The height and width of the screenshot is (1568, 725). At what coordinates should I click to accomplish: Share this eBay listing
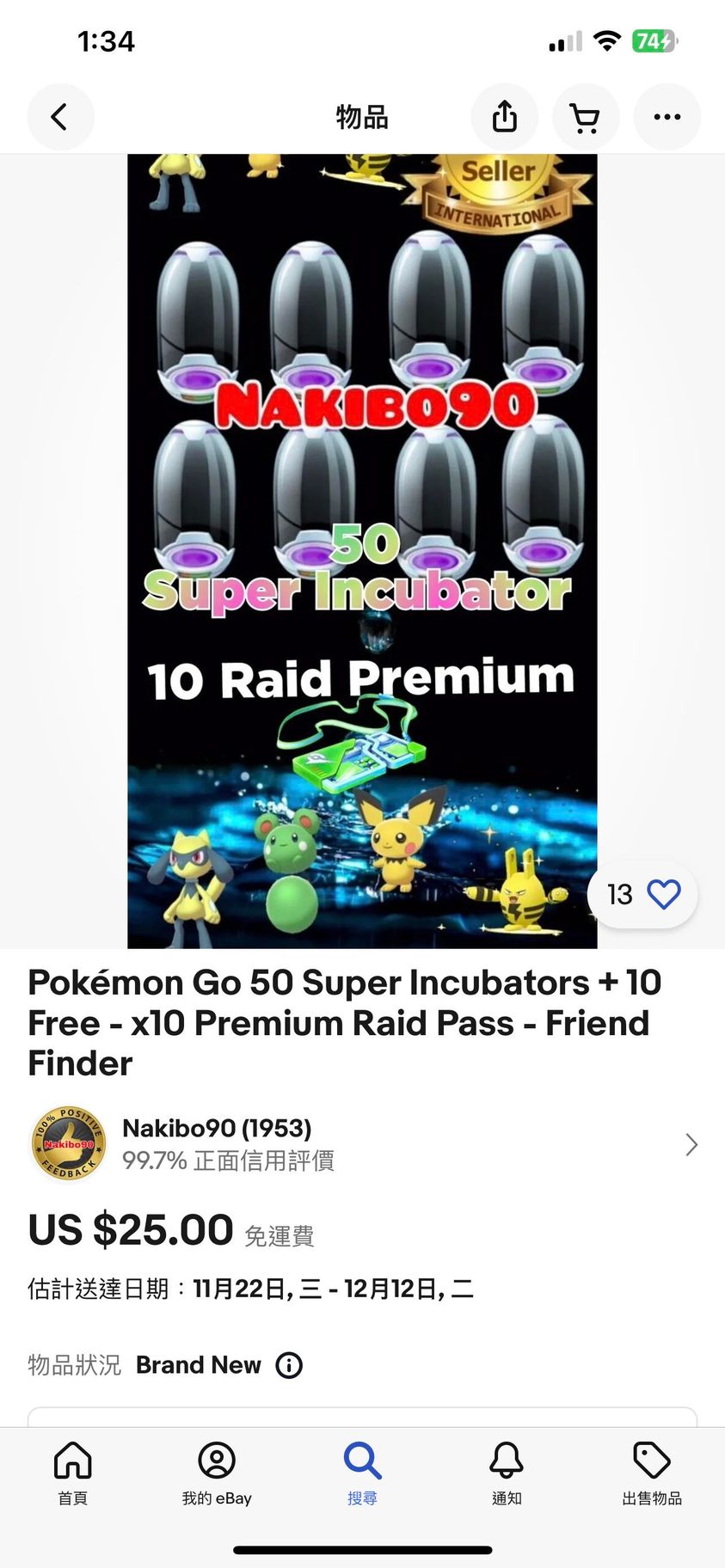[505, 117]
